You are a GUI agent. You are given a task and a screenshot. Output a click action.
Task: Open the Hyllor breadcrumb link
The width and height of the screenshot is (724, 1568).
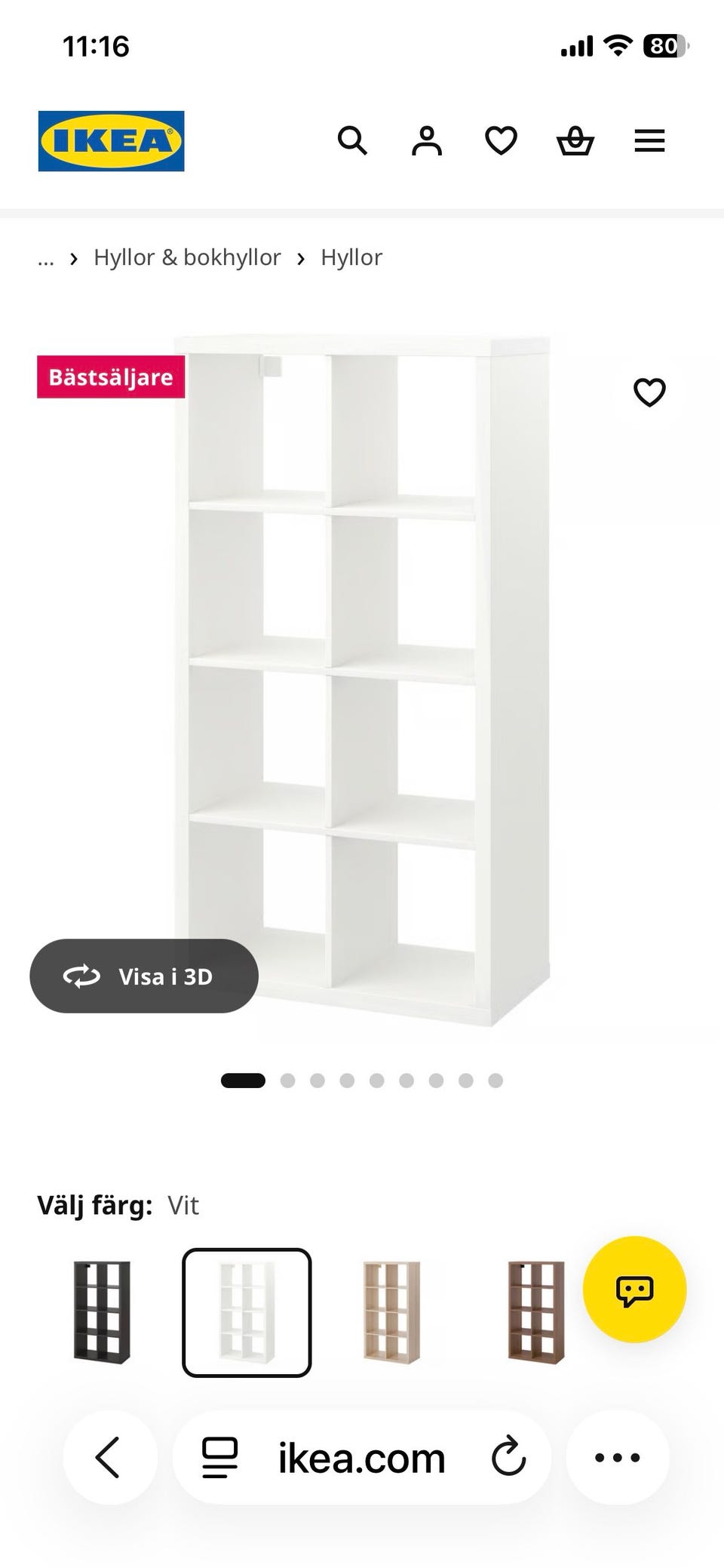(351, 257)
